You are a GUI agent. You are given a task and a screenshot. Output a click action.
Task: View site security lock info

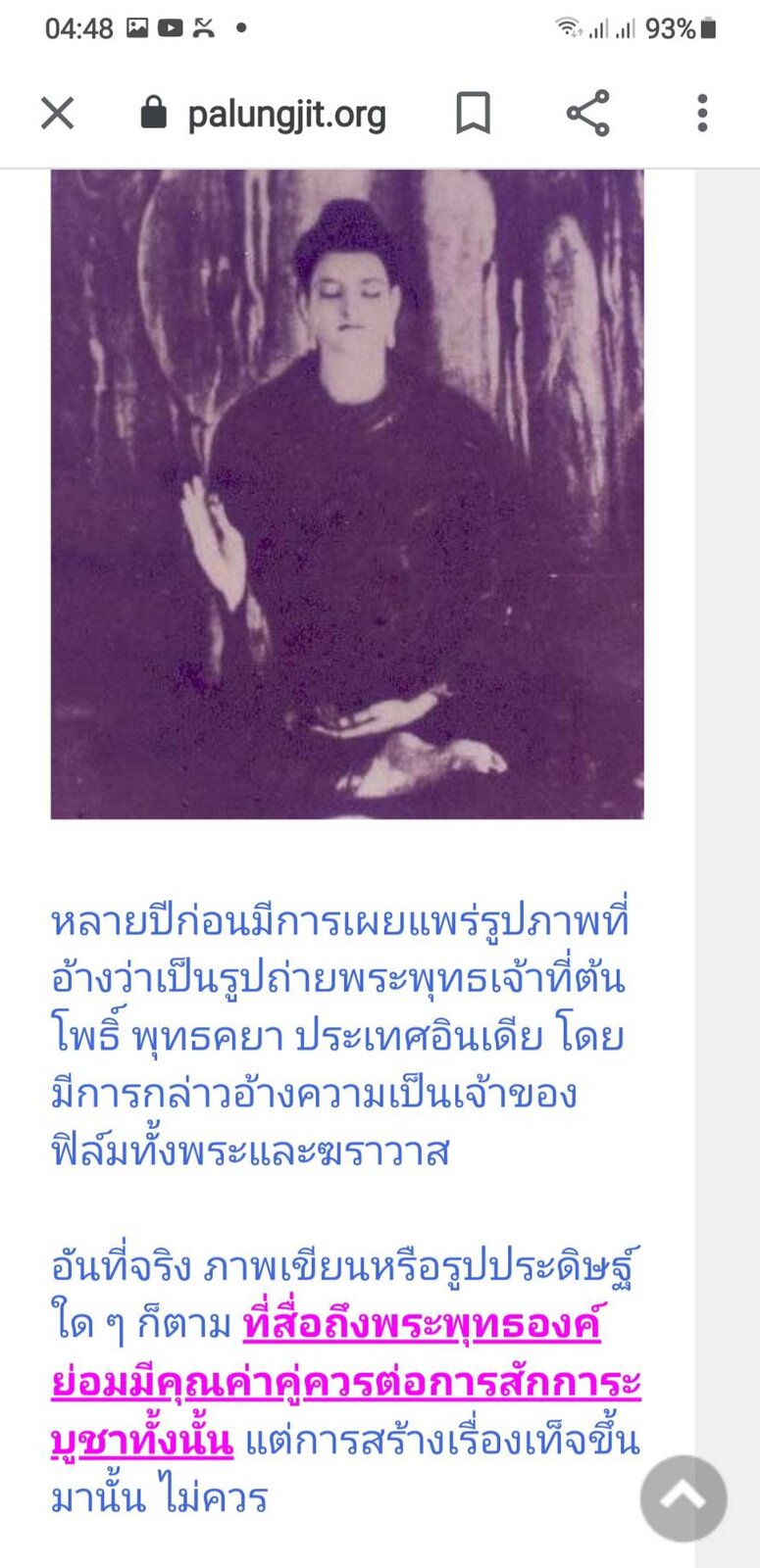[x=154, y=113]
